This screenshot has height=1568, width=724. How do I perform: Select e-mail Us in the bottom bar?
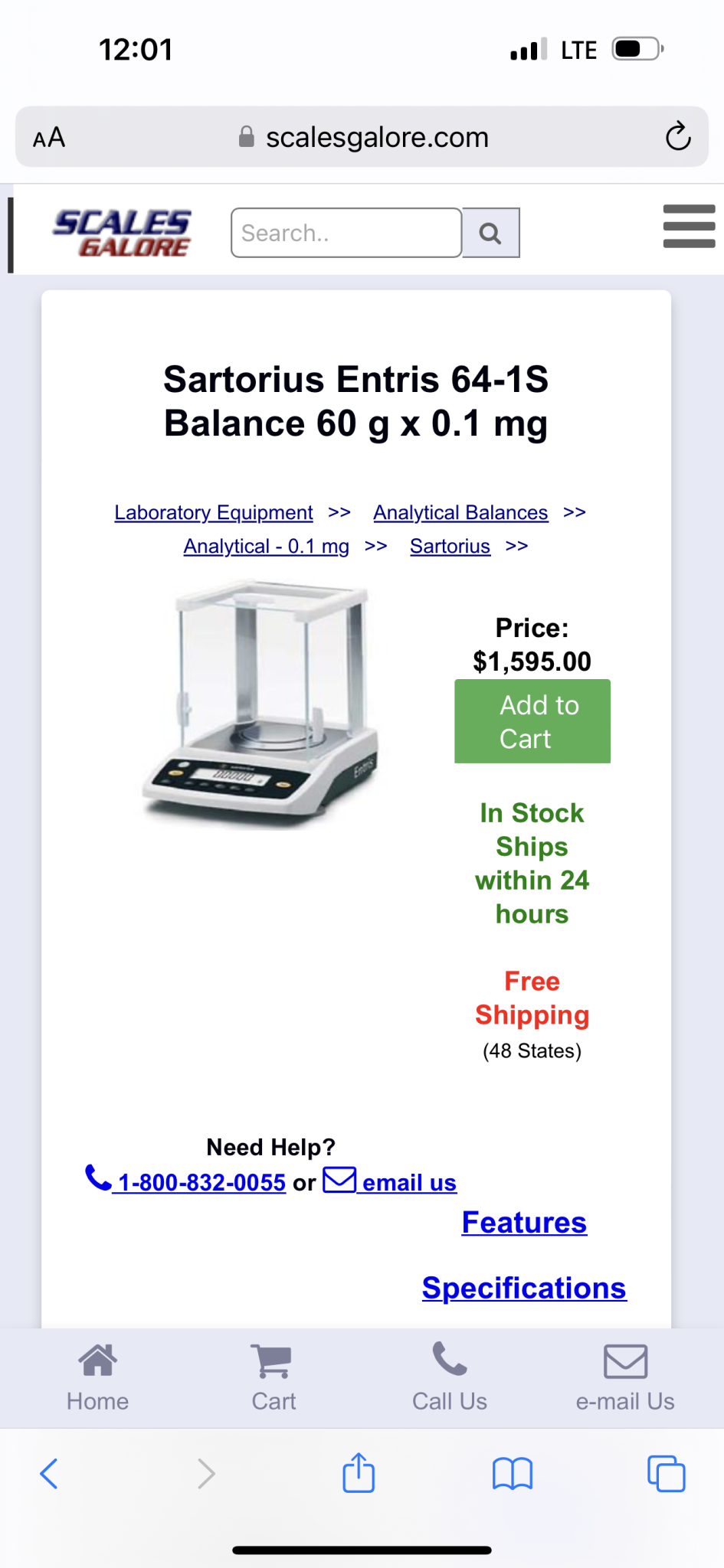[625, 1377]
